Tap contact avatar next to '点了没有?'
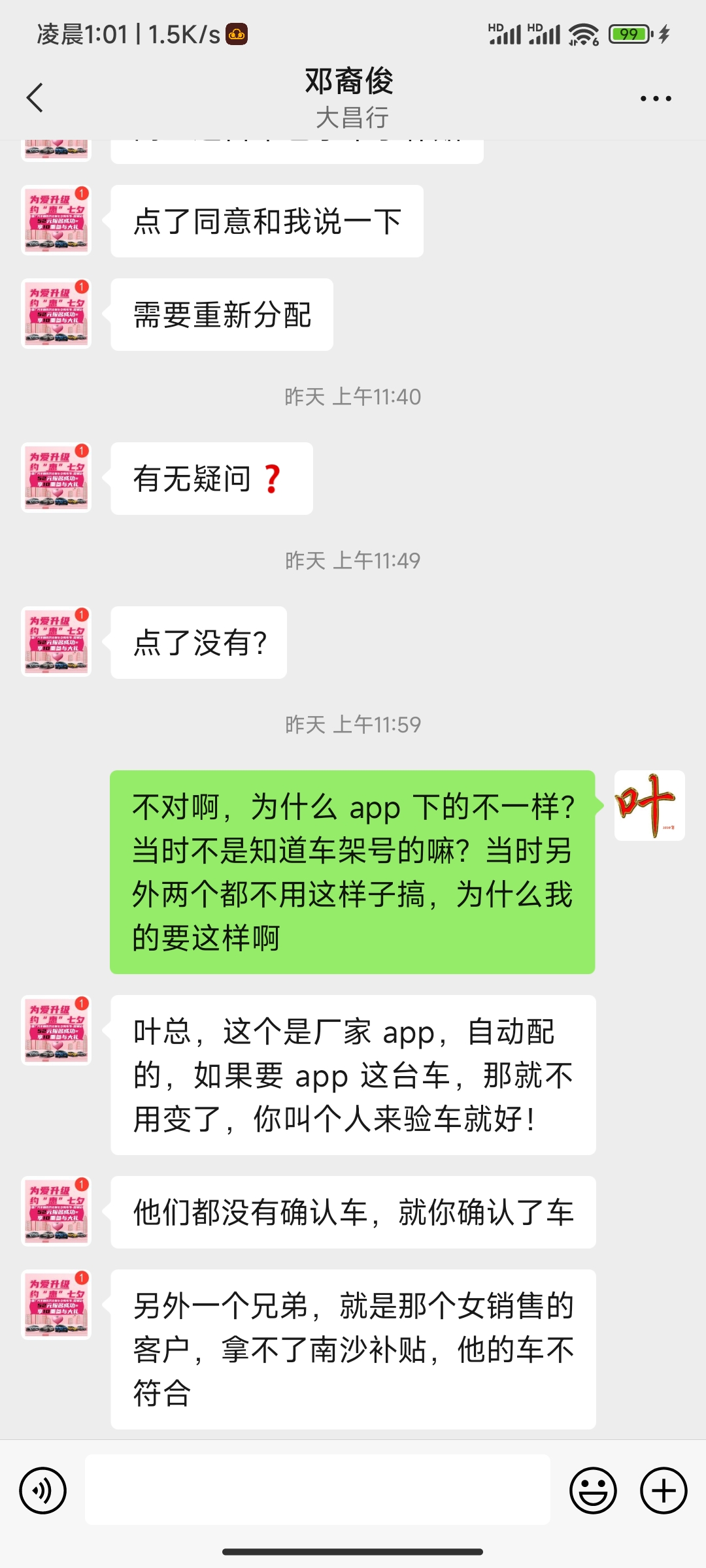This screenshot has width=706, height=1568. click(x=56, y=642)
